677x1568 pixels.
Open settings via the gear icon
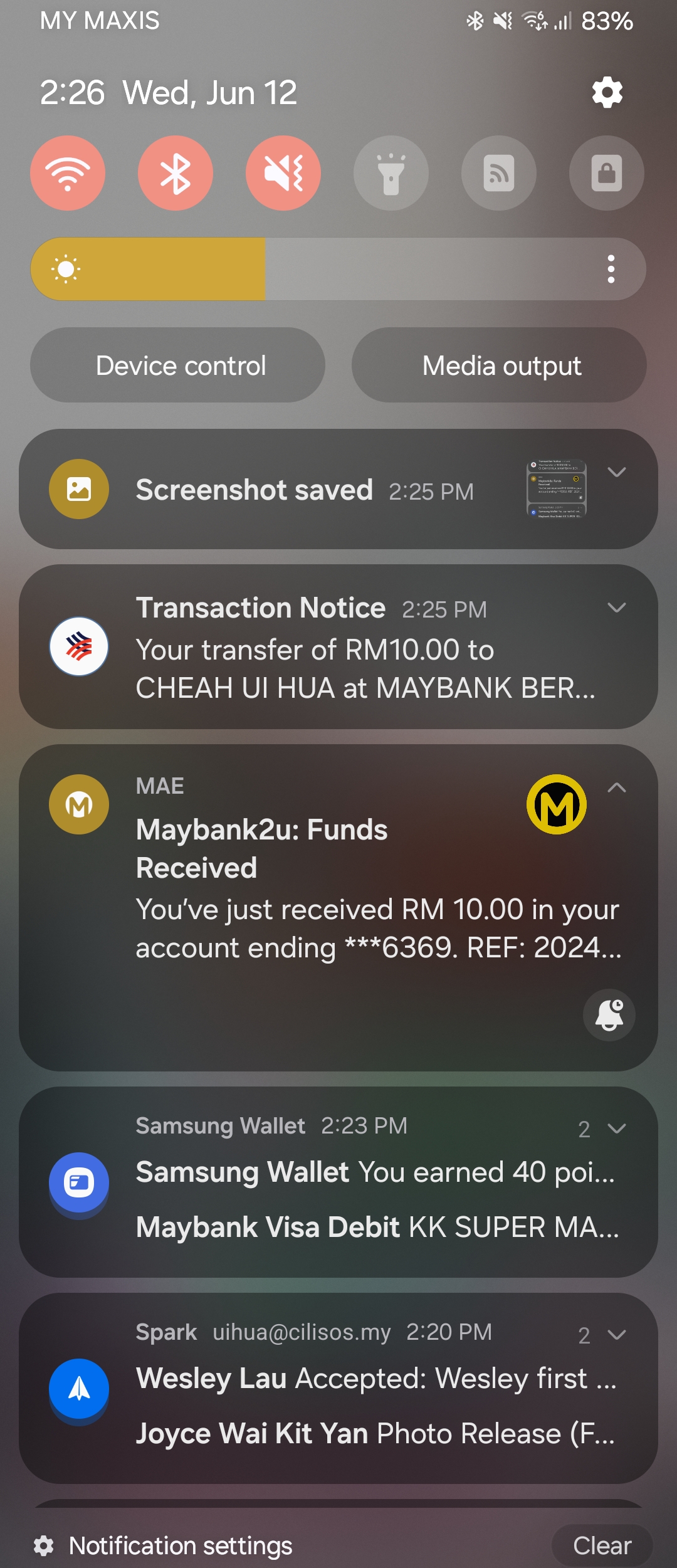click(x=607, y=93)
